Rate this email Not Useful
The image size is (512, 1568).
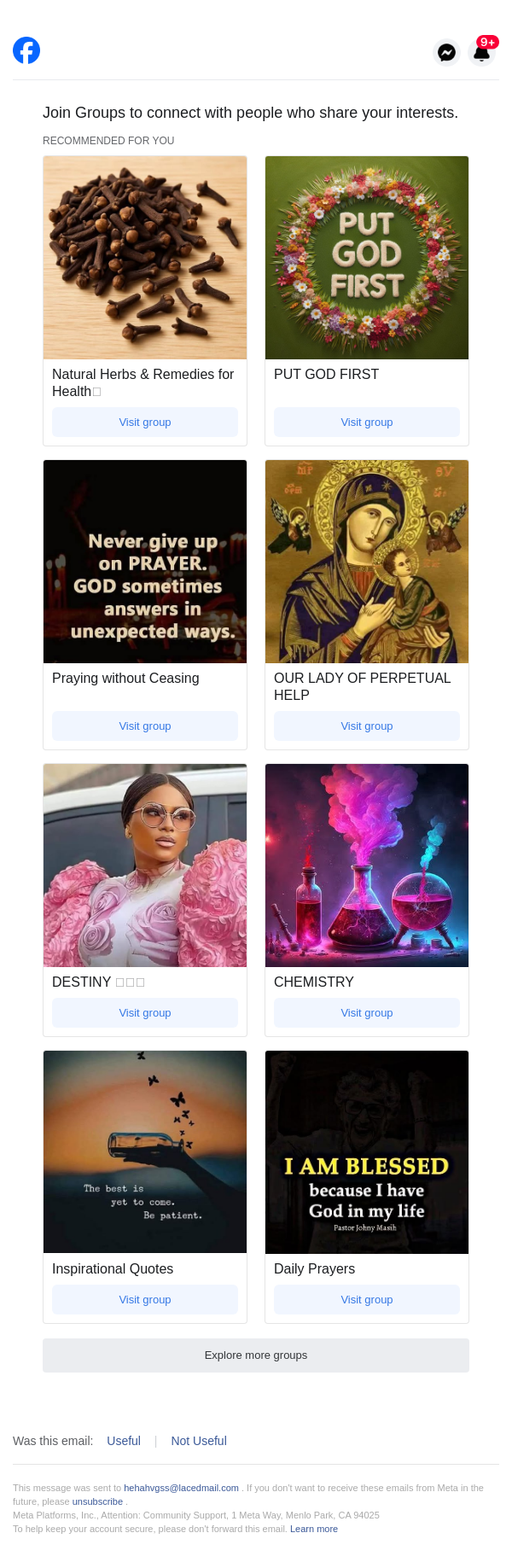[199, 1441]
